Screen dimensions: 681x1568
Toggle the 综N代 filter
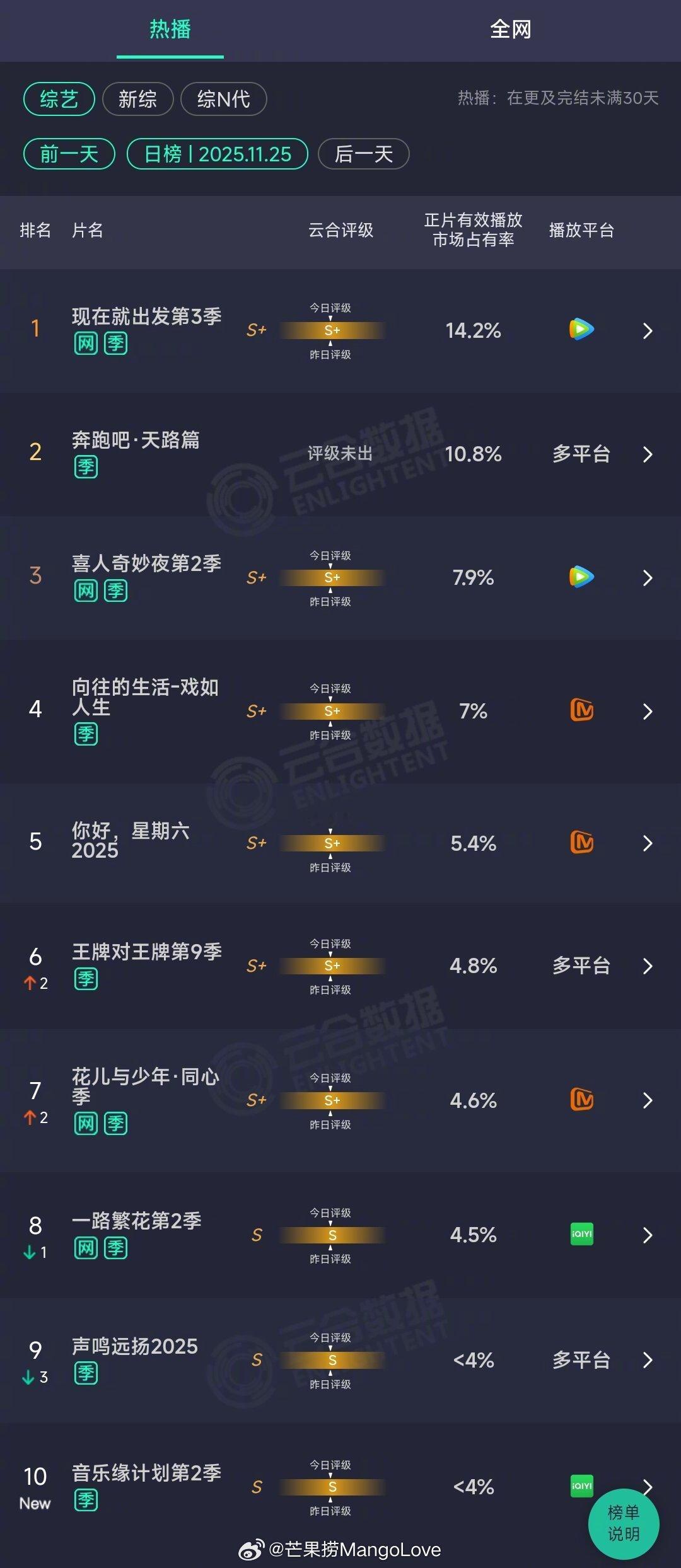224,99
